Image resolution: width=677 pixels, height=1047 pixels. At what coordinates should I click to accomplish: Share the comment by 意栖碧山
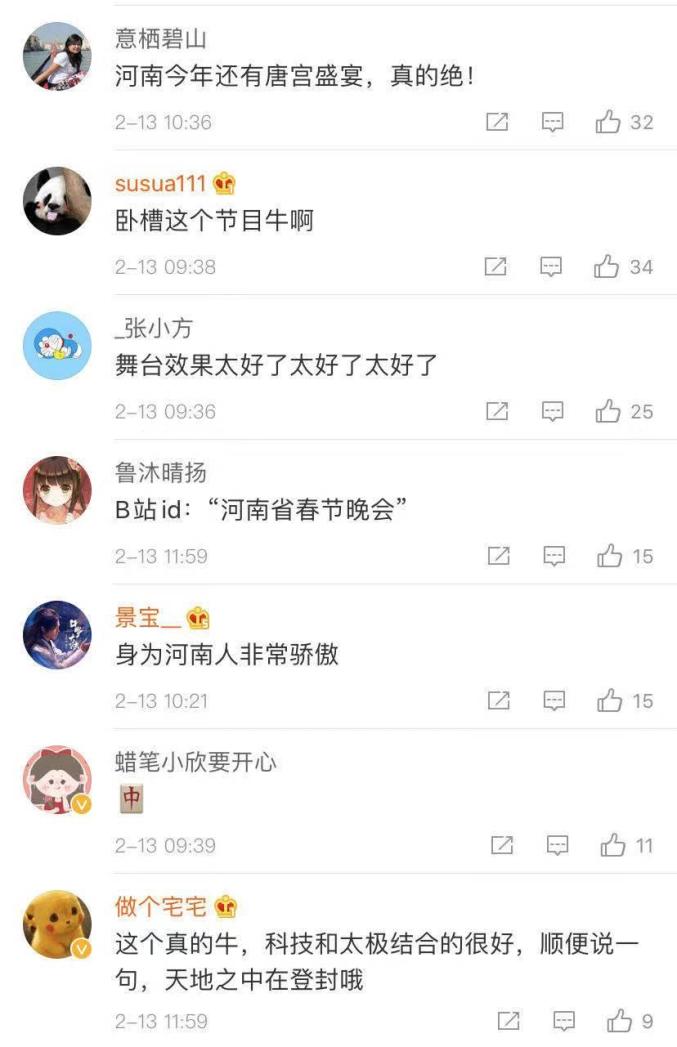click(497, 123)
